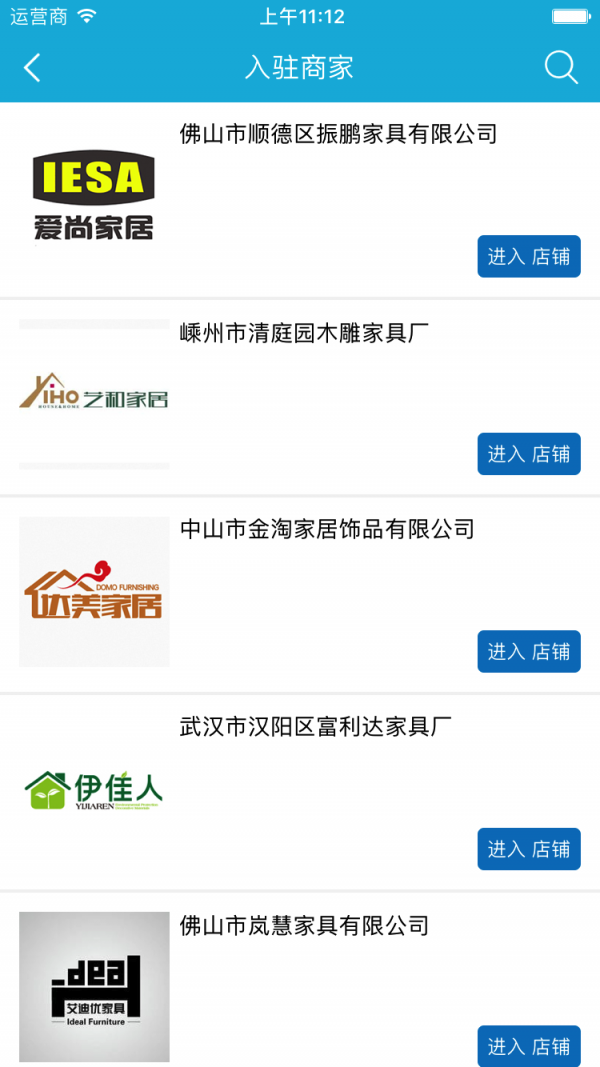Open the search magnifier icon

pyautogui.click(x=561, y=68)
